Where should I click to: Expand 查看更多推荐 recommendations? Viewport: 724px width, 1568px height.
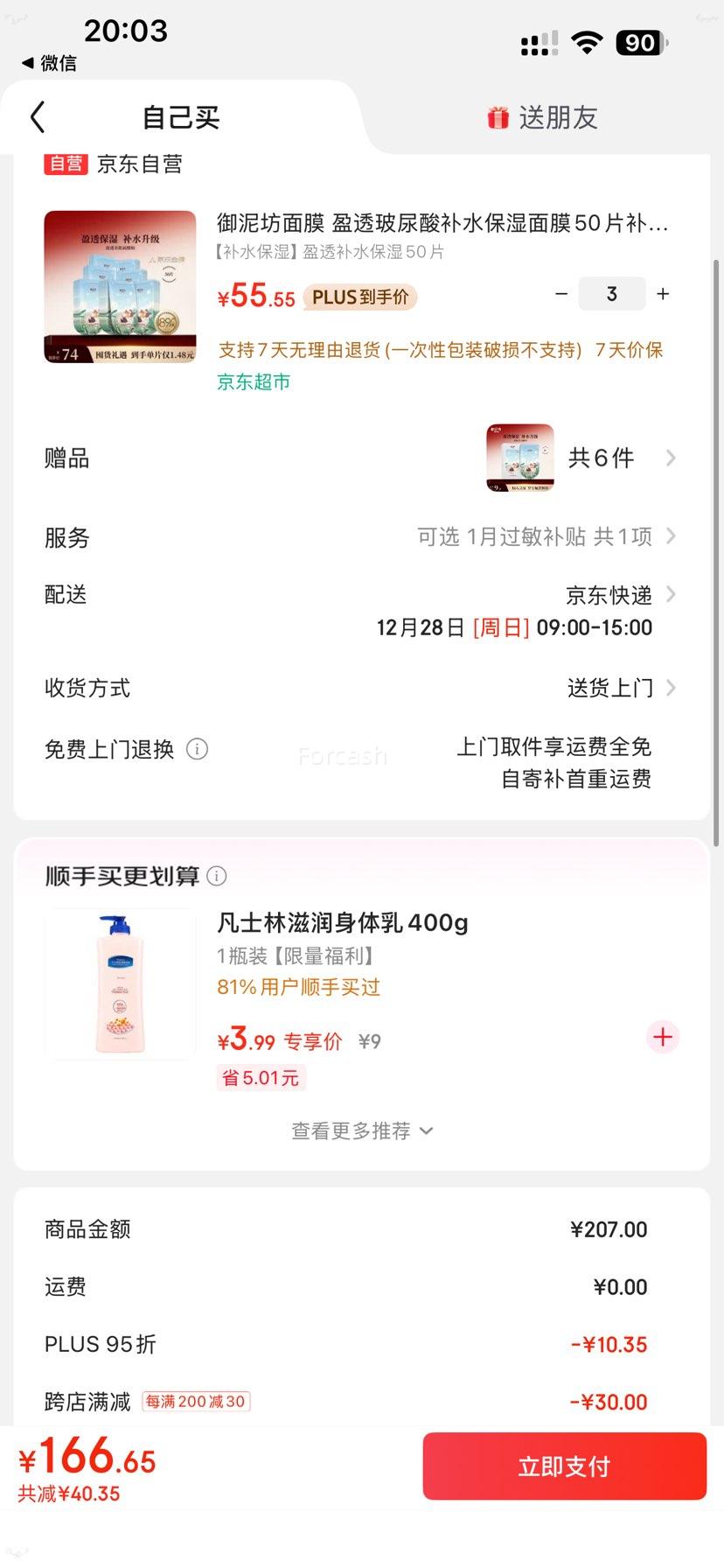361,1130
